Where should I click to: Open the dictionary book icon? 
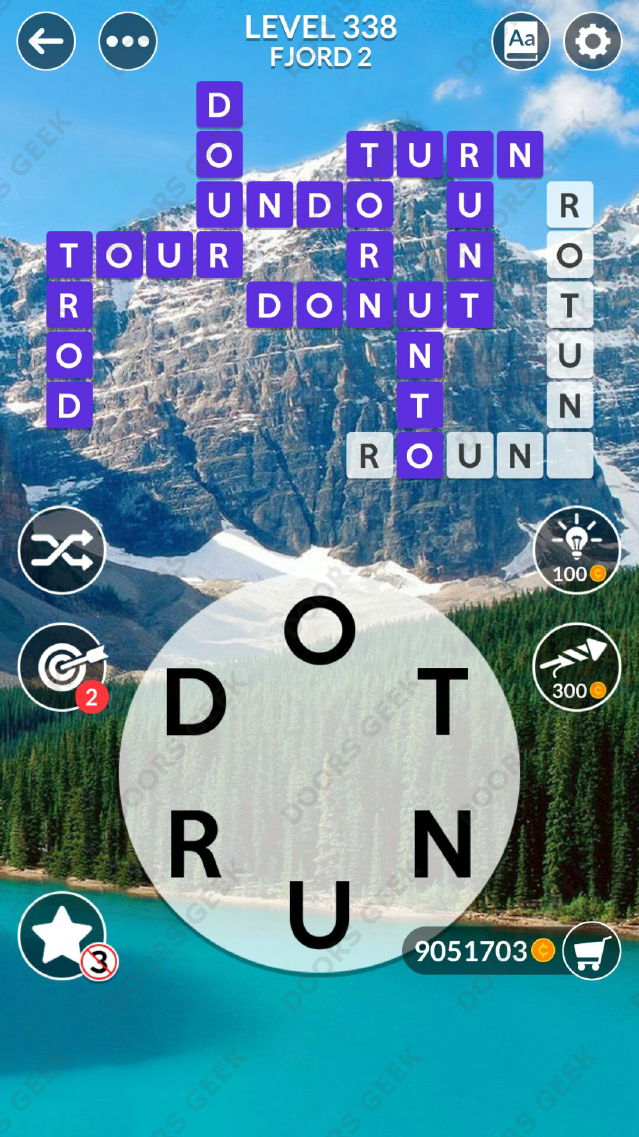(x=521, y=41)
